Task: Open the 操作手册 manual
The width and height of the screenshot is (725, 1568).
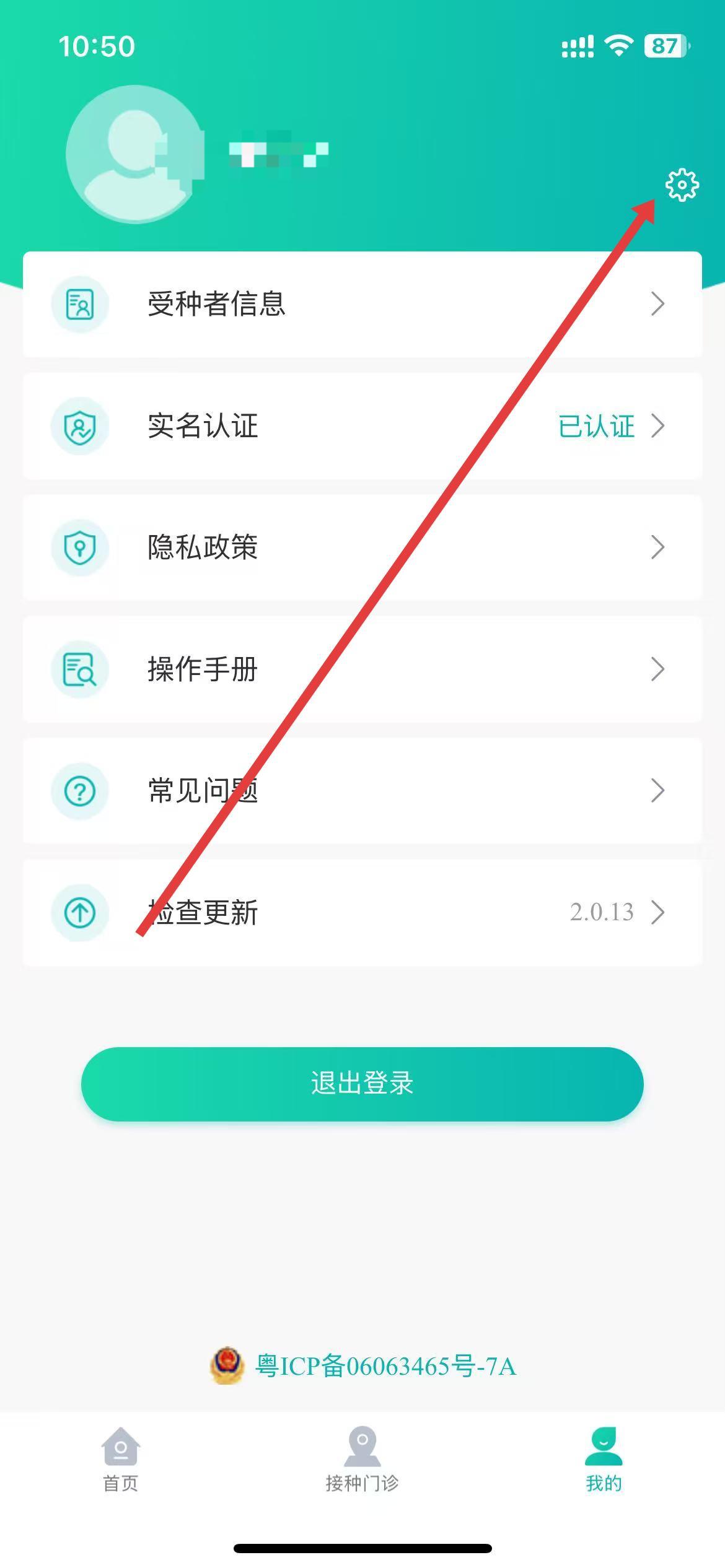Action: pos(362,669)
